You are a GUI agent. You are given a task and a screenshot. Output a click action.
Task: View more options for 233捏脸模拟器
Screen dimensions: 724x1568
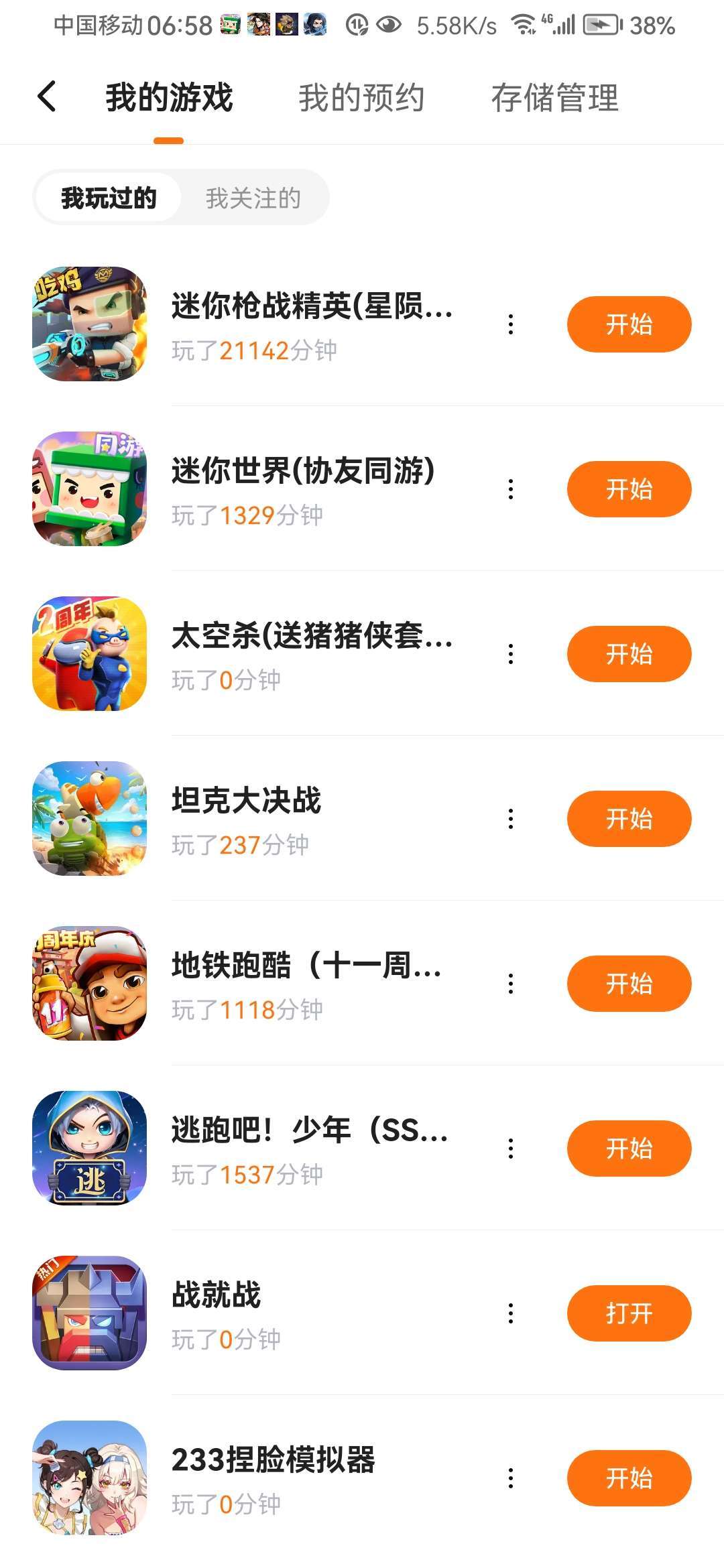click(x=511, y=1478)
